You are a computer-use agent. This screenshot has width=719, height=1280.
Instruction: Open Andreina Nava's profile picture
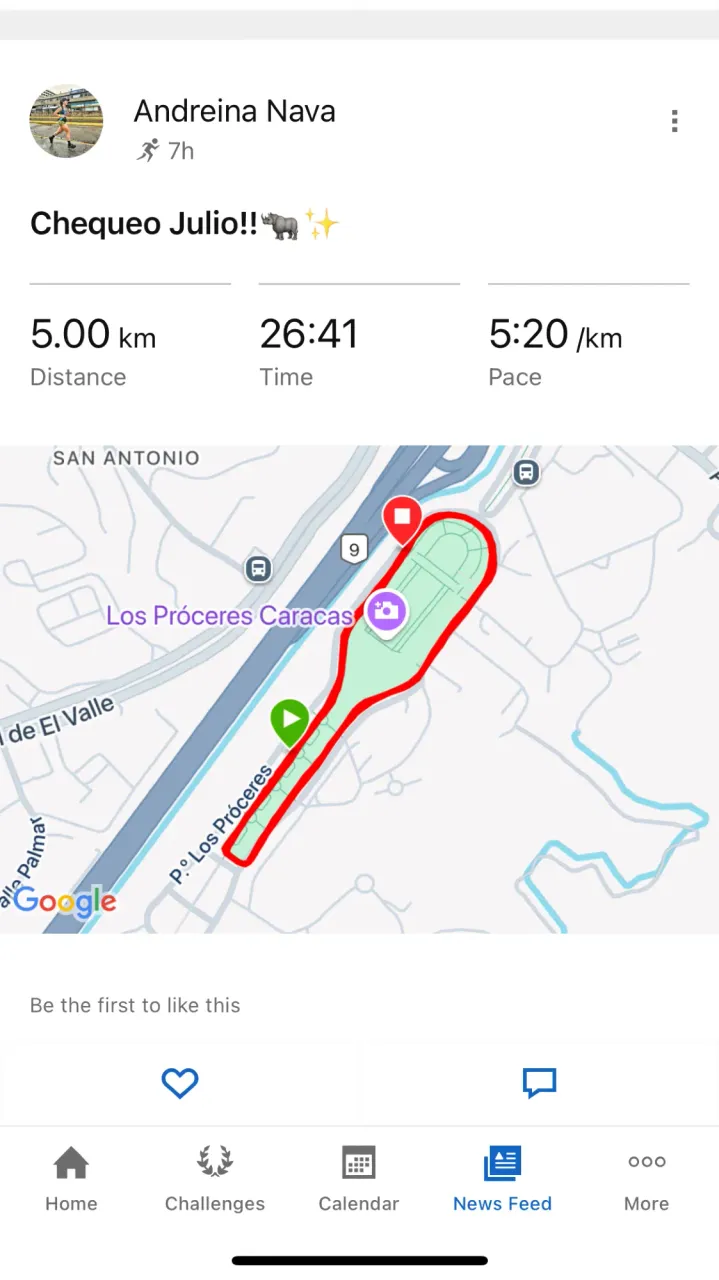(66, 122)
